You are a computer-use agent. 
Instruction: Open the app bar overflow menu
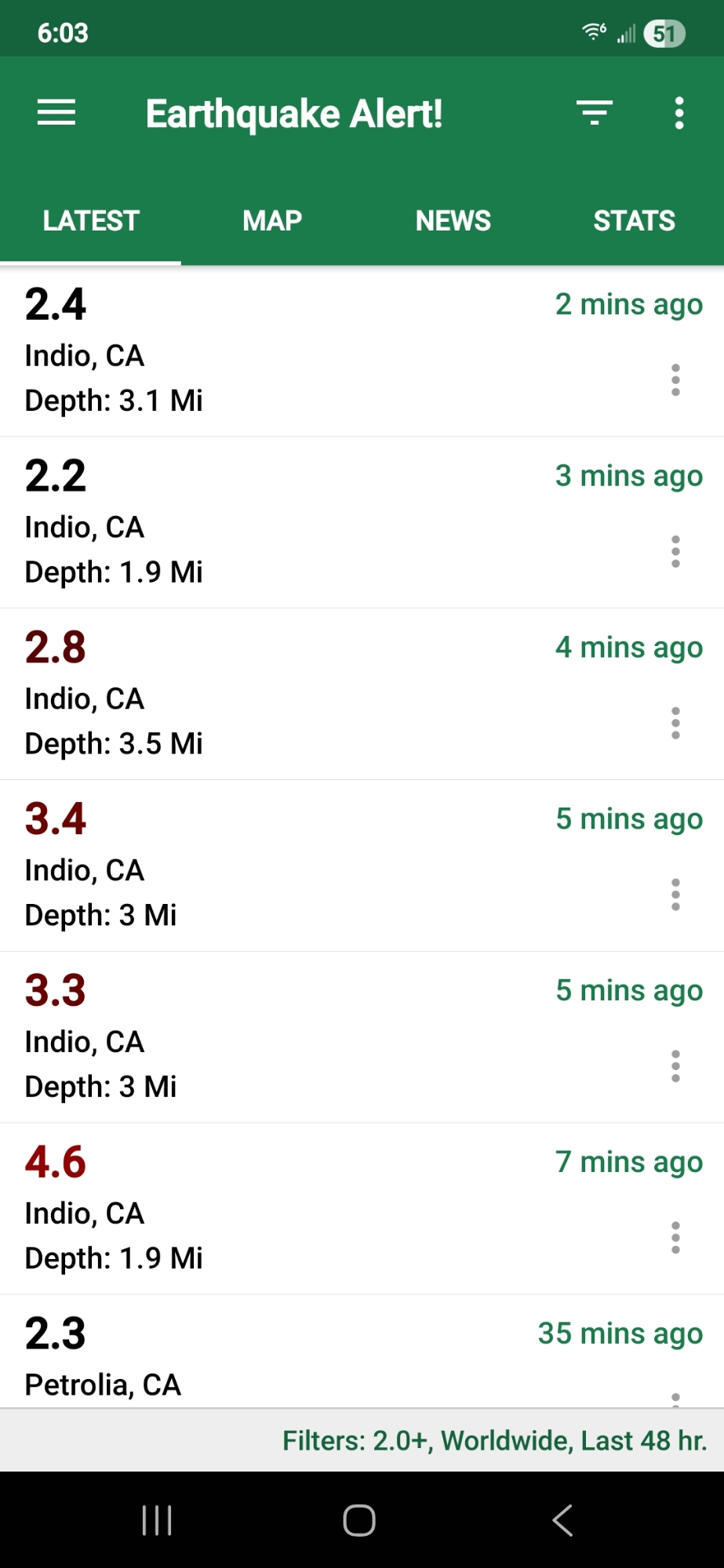(x=679, y=113)
